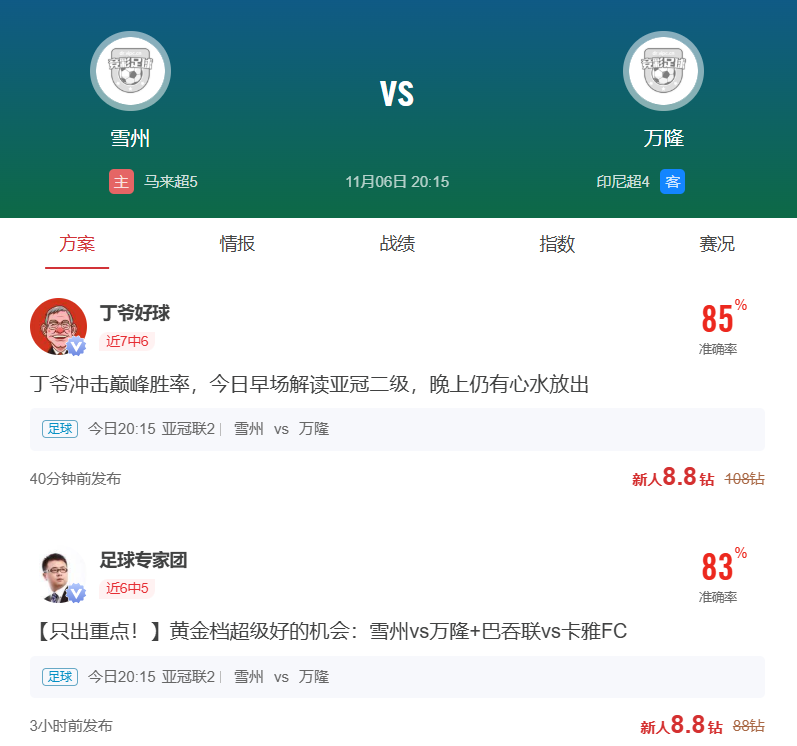Switch to the 情报 tab
Screen dimensions: 797x746
(237, 243)
